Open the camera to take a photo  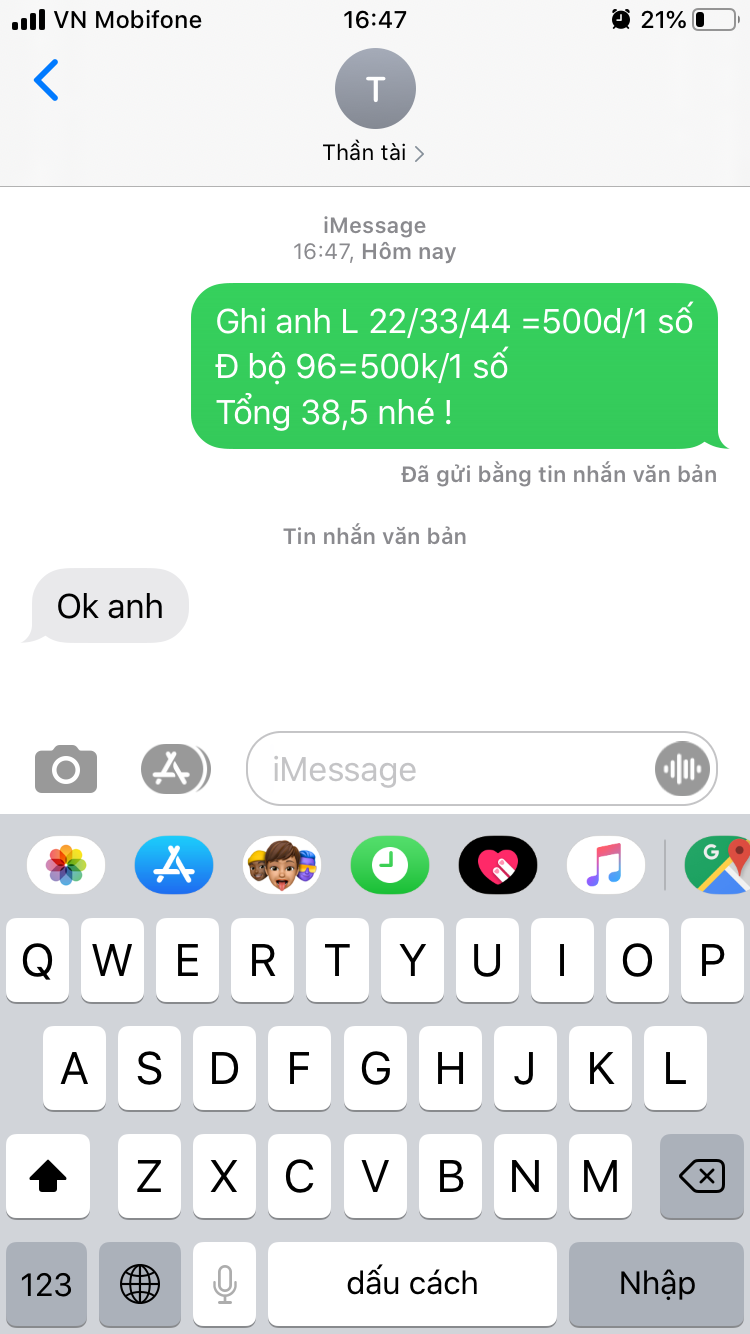click(66, 769)
